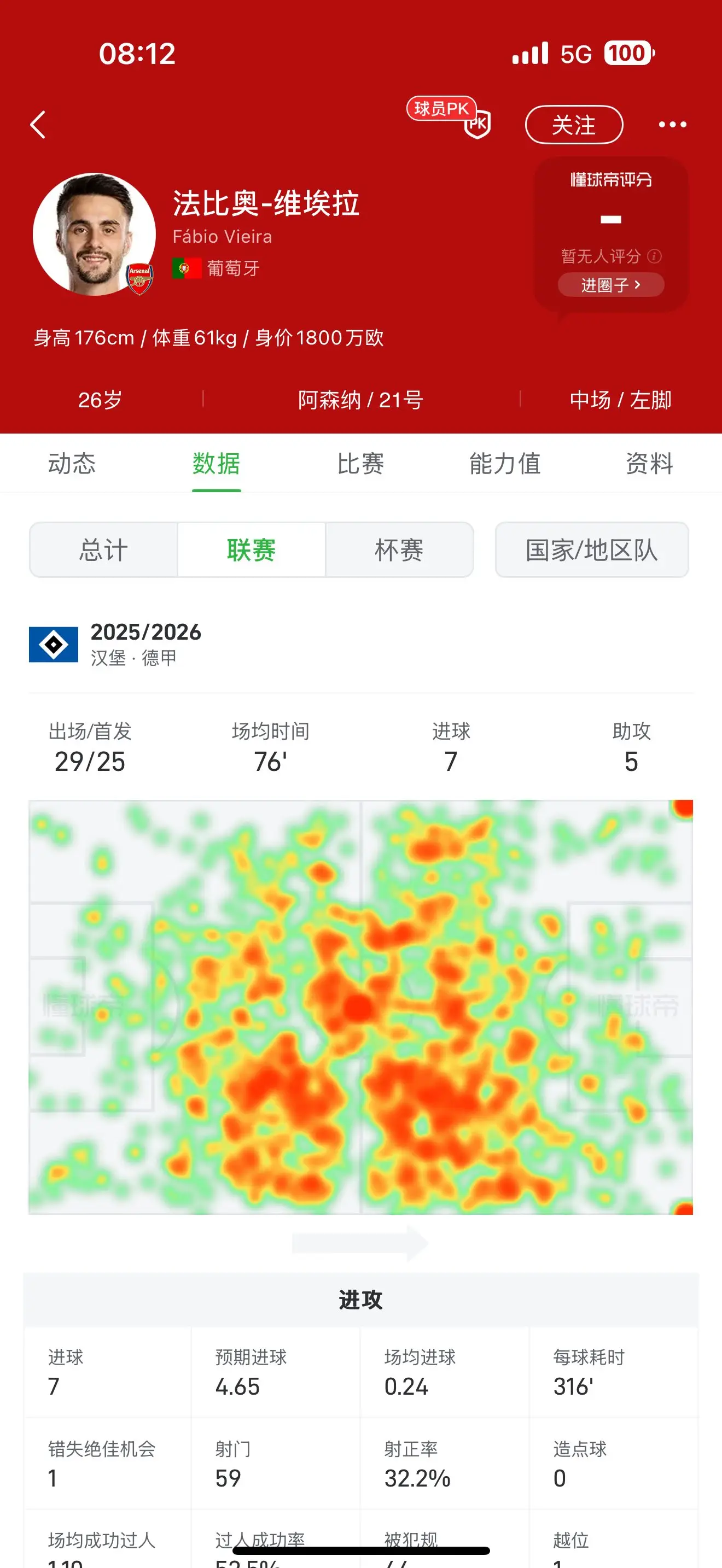
Task: Open the three-dot overflow menu
Action: pyautogui.click(x=672, y=125)
